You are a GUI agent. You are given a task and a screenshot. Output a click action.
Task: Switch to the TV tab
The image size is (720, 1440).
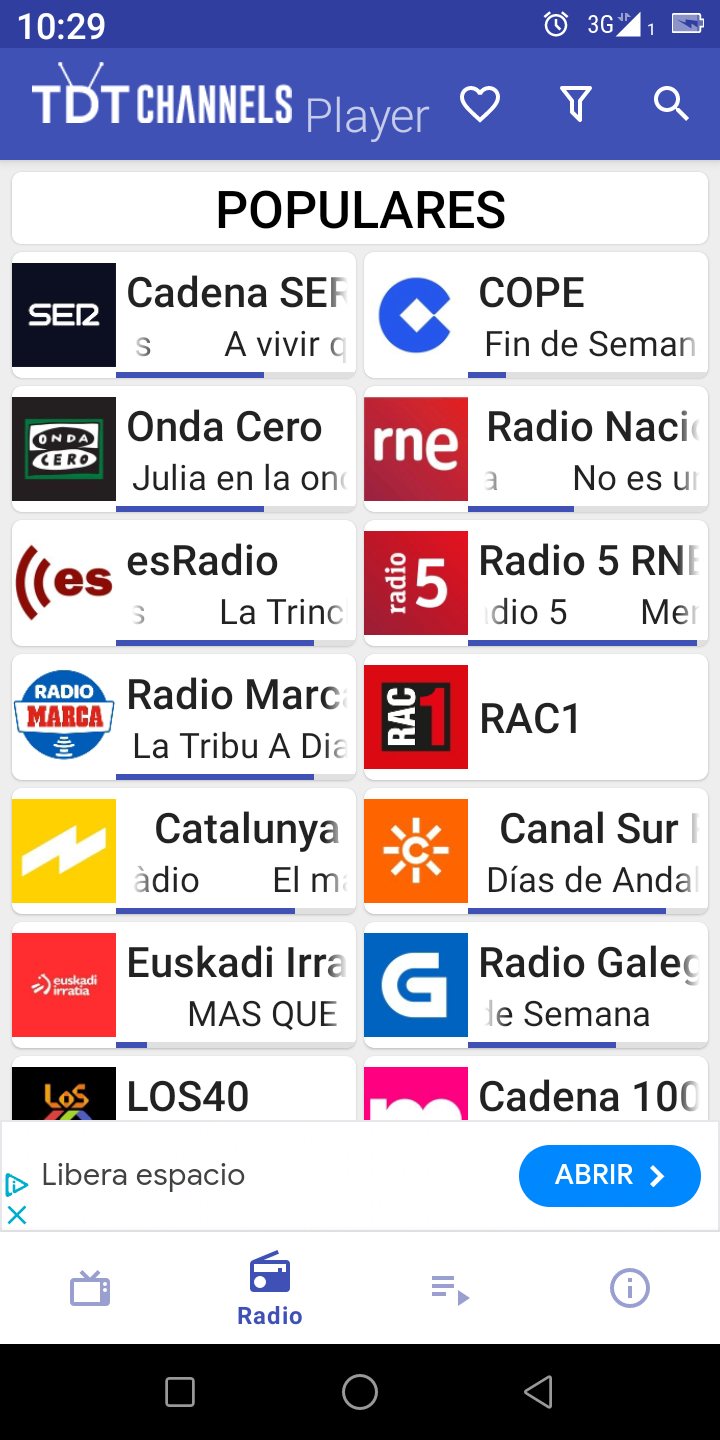click(90, 1288)
